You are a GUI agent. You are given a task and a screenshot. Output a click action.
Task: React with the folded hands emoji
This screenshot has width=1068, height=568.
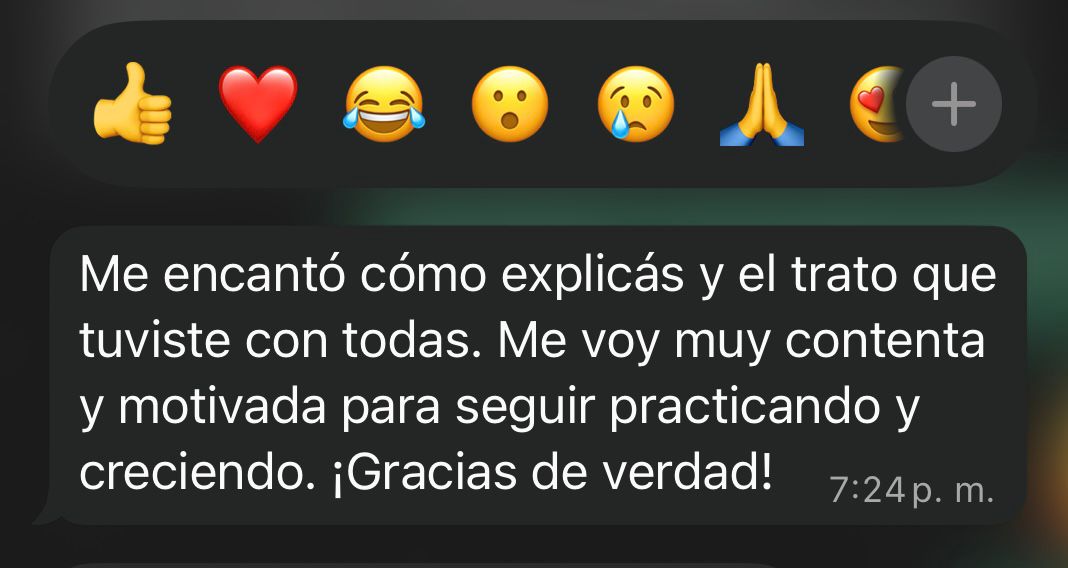pos(762,106)
